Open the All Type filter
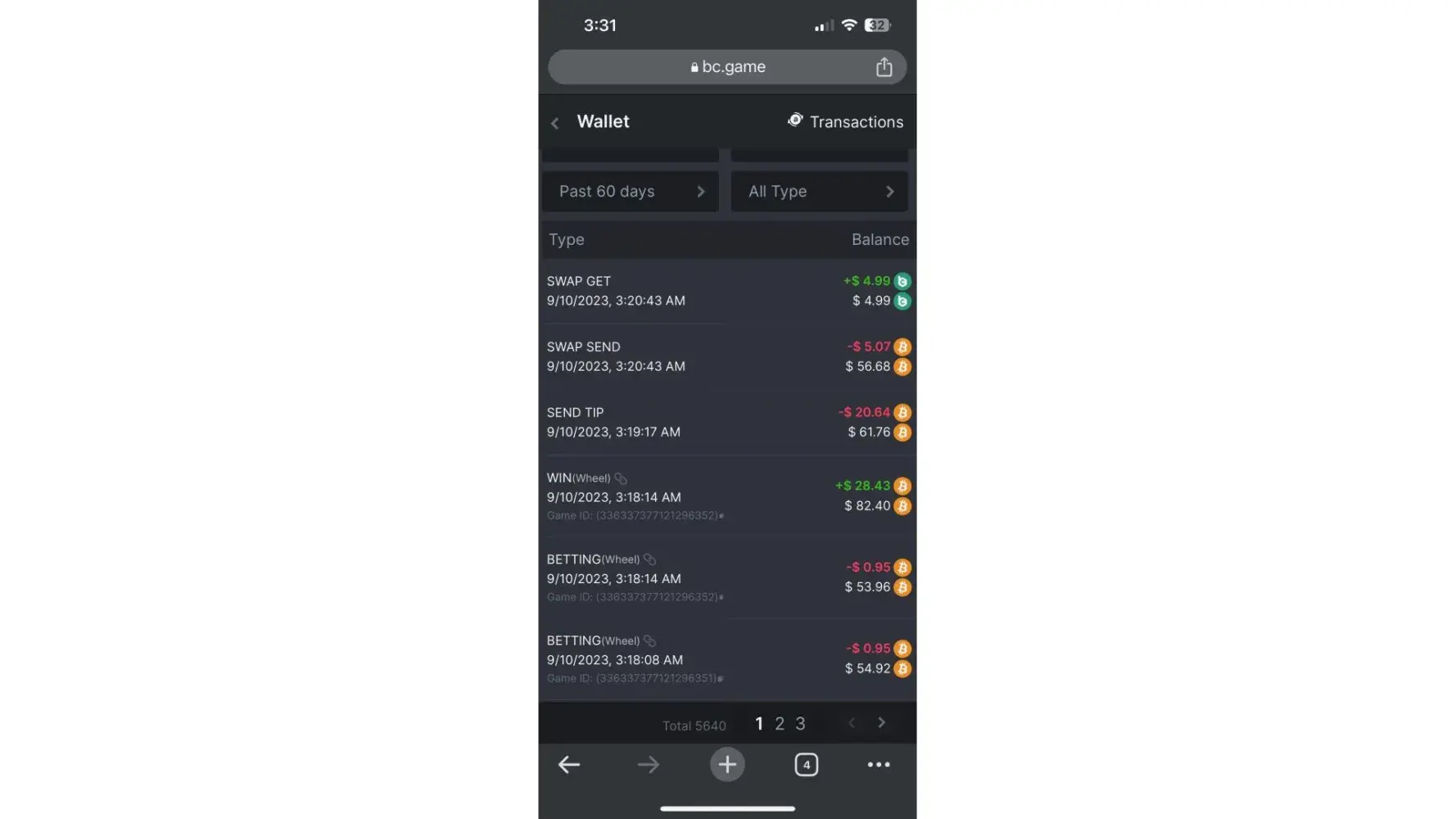Image resolution: width=1456 pixels, height=819 pixels. click(x=819, y=192)
